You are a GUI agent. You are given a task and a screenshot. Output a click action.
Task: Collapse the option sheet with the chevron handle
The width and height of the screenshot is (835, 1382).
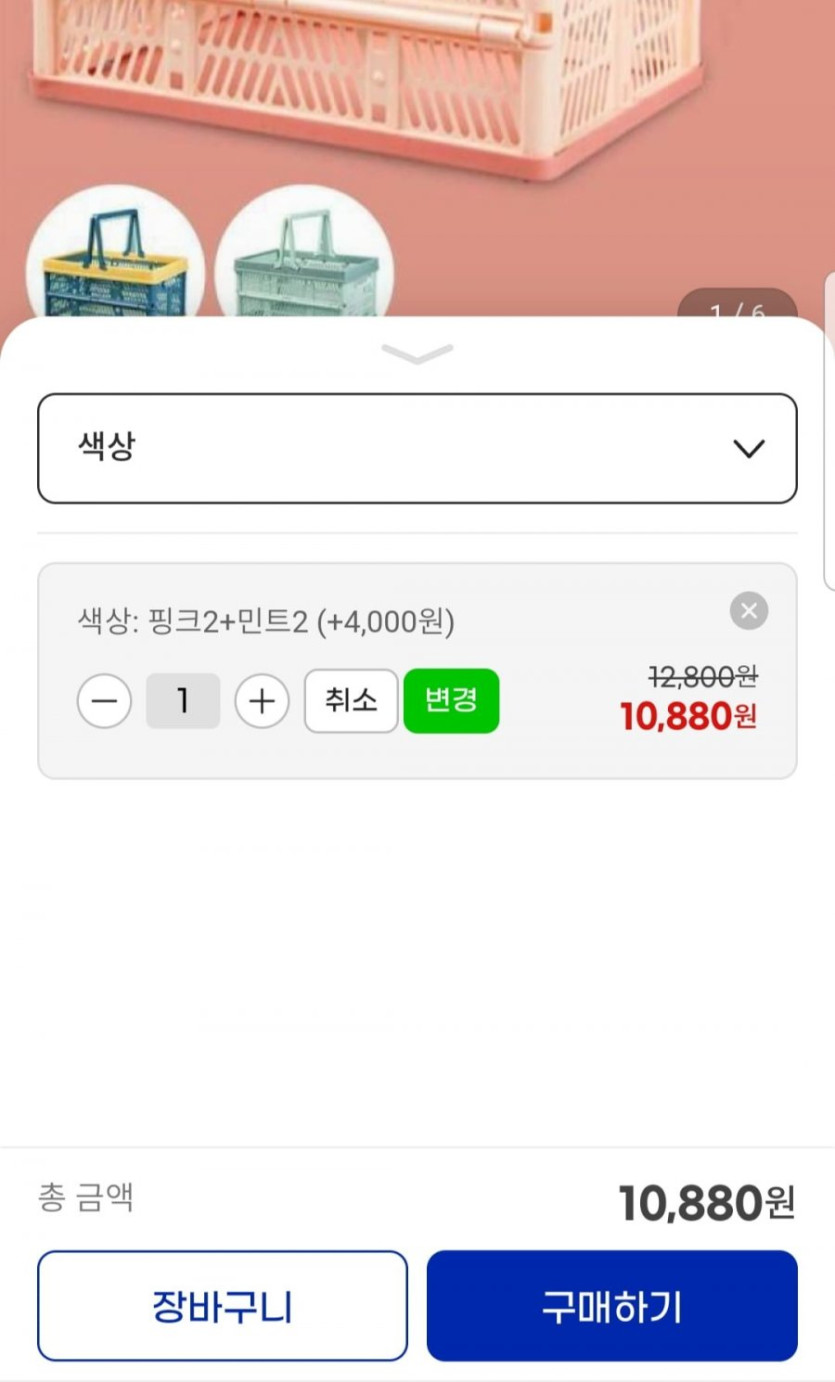coord(417,354)
